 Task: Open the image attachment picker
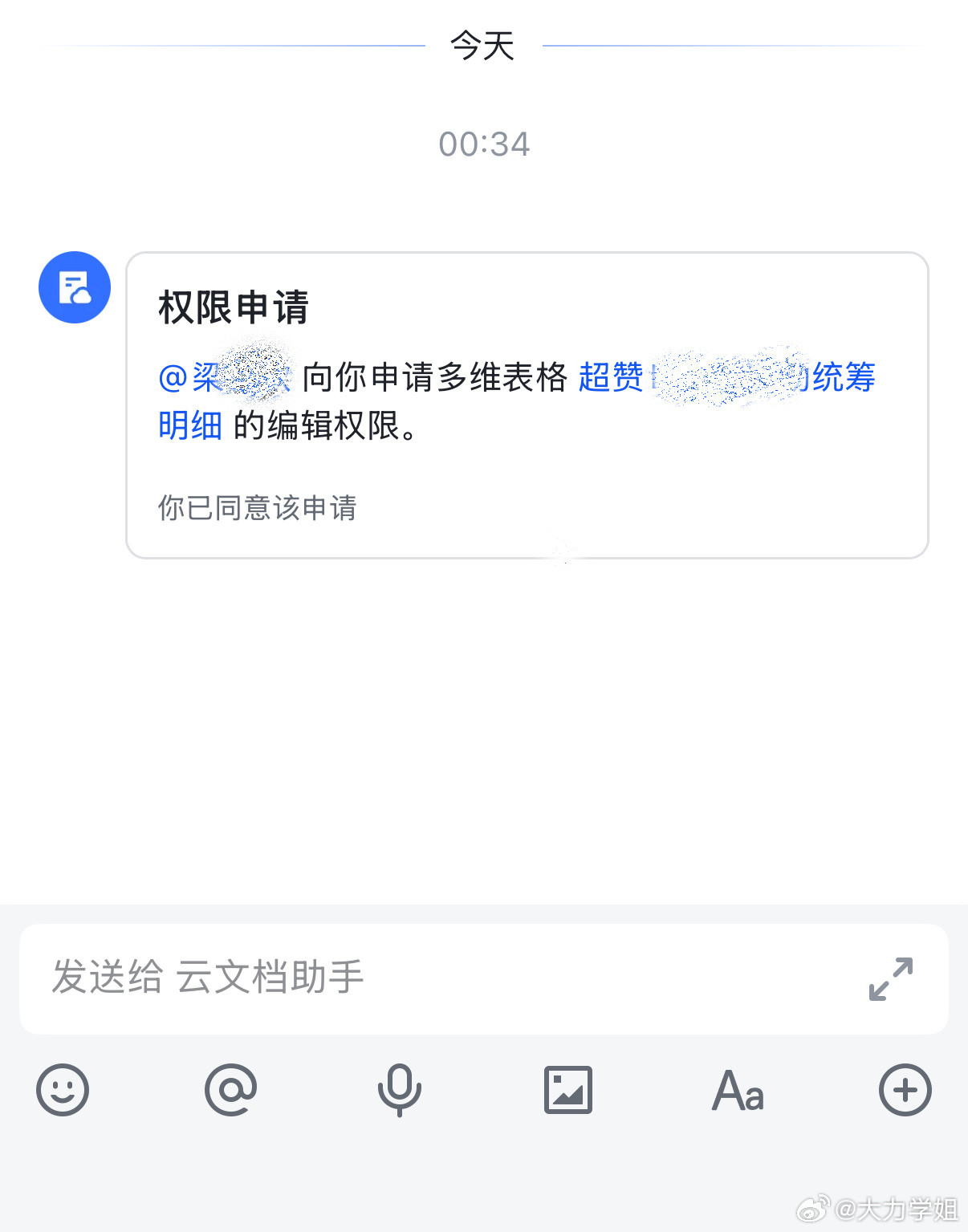568,1090
